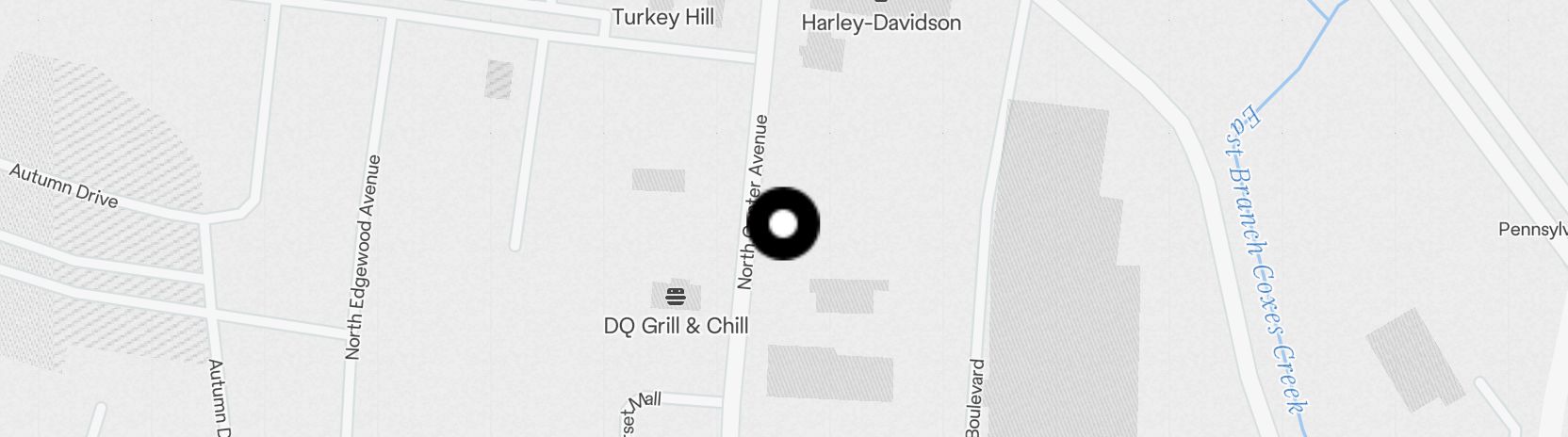This screenshot has width=1568, height=437.
Task: Select the Harley-Davidson place label
Action: (x=881, y=23)
